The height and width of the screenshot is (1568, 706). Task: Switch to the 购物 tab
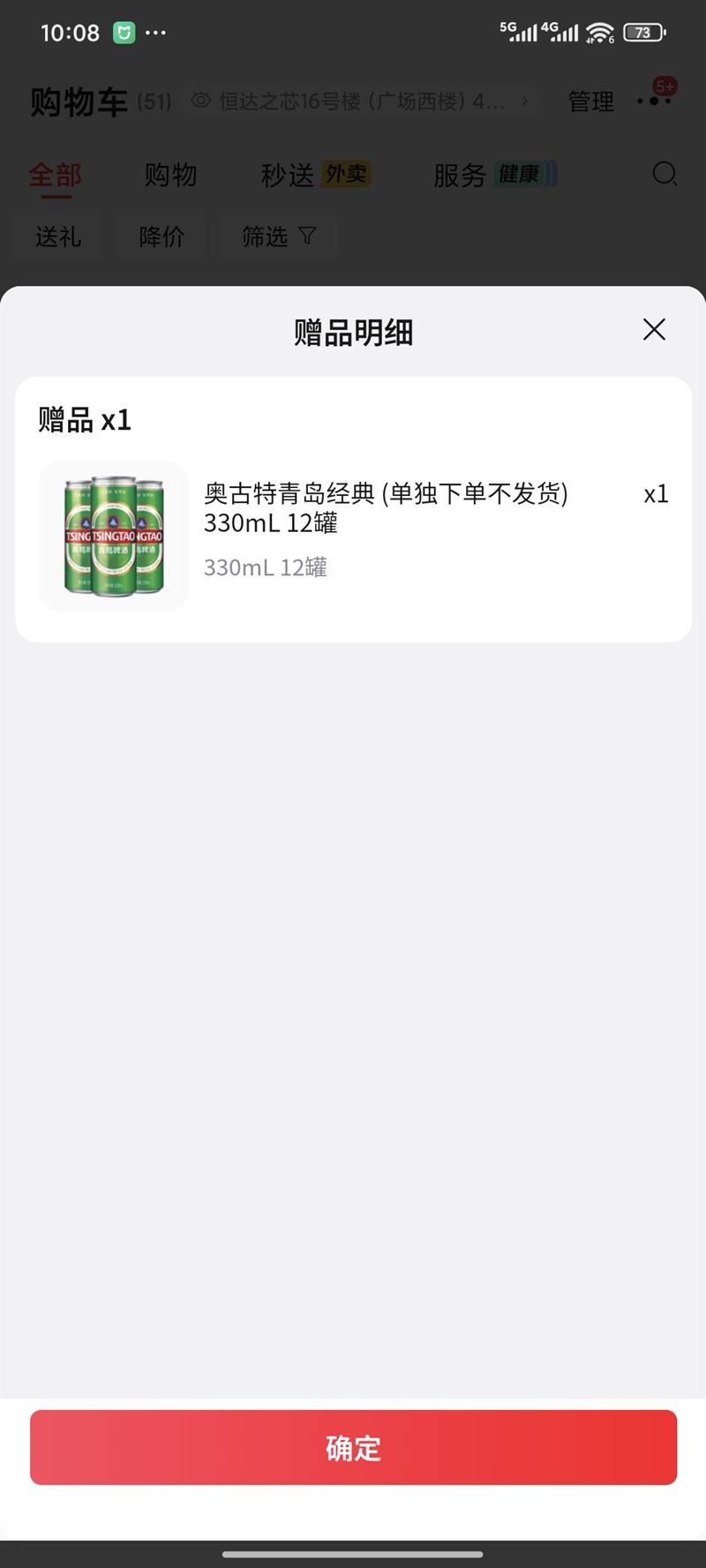click(171, 175)
